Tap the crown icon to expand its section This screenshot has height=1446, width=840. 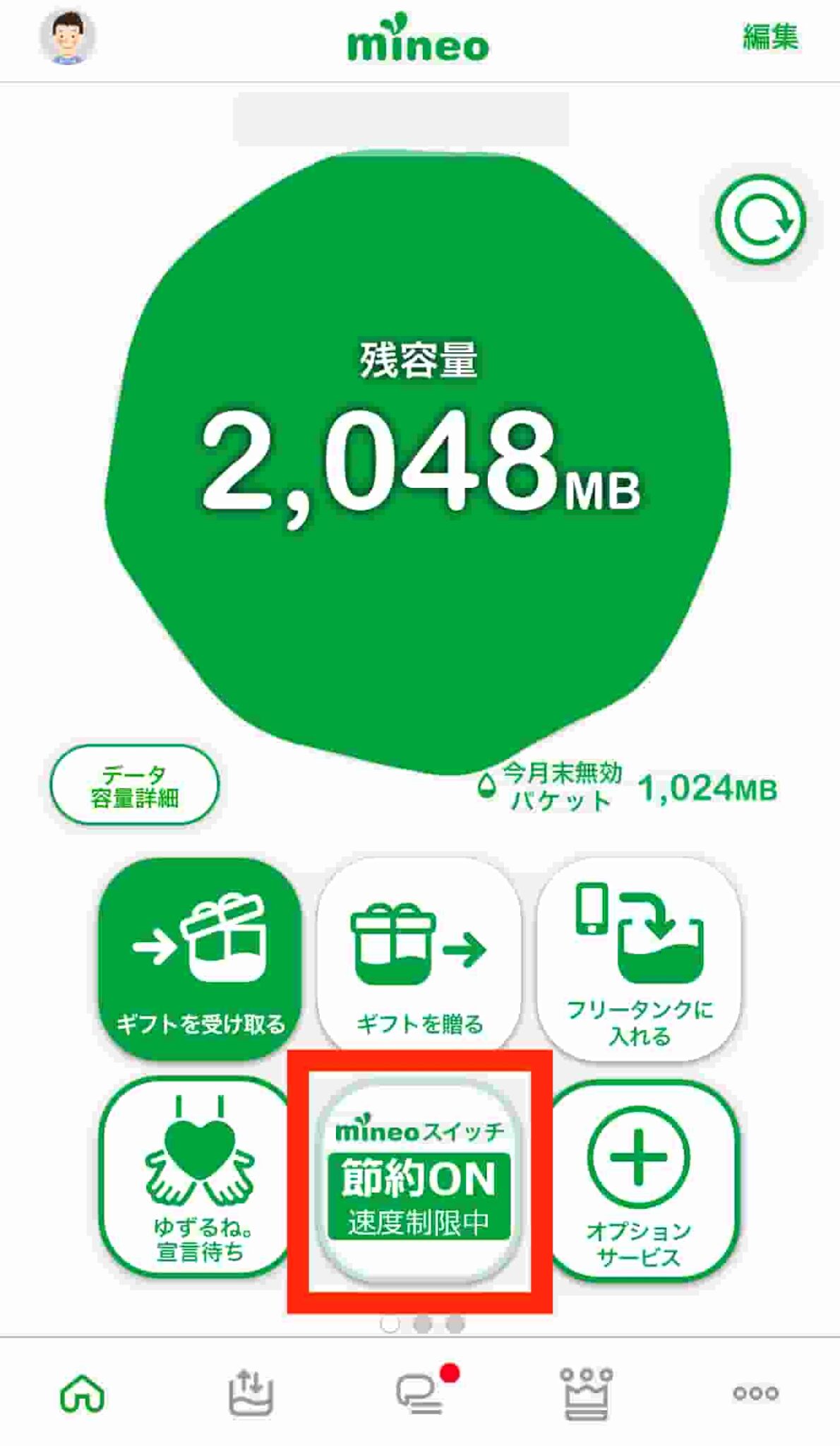588,1394
